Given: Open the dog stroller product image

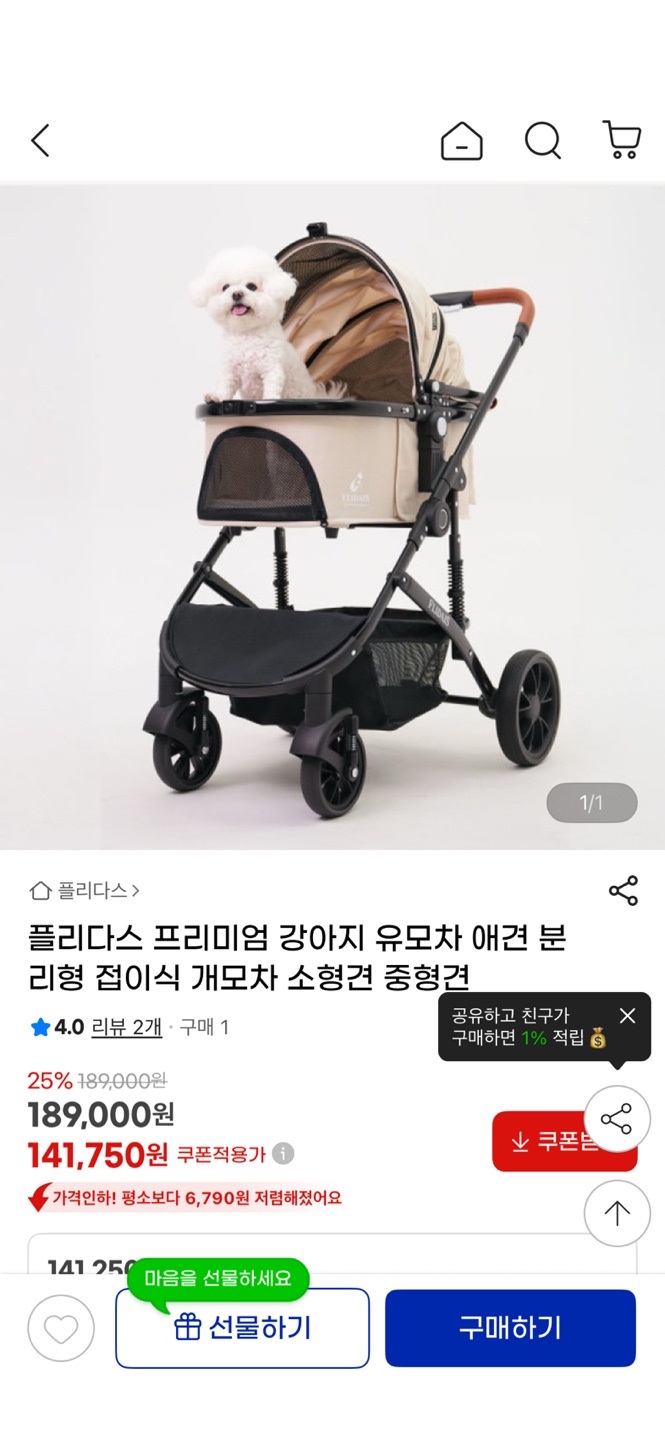Looking at the screenshot, I should pos(332,517).
